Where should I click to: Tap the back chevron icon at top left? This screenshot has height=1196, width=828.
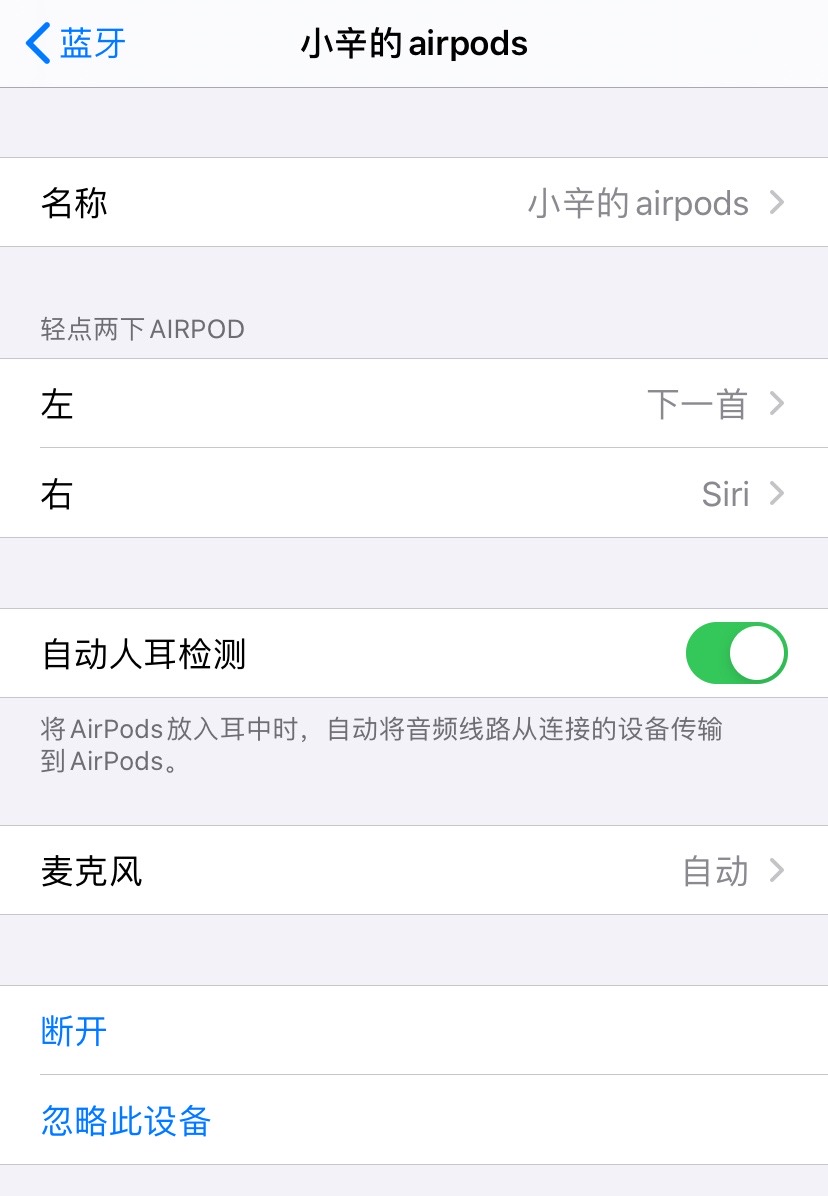35,44
